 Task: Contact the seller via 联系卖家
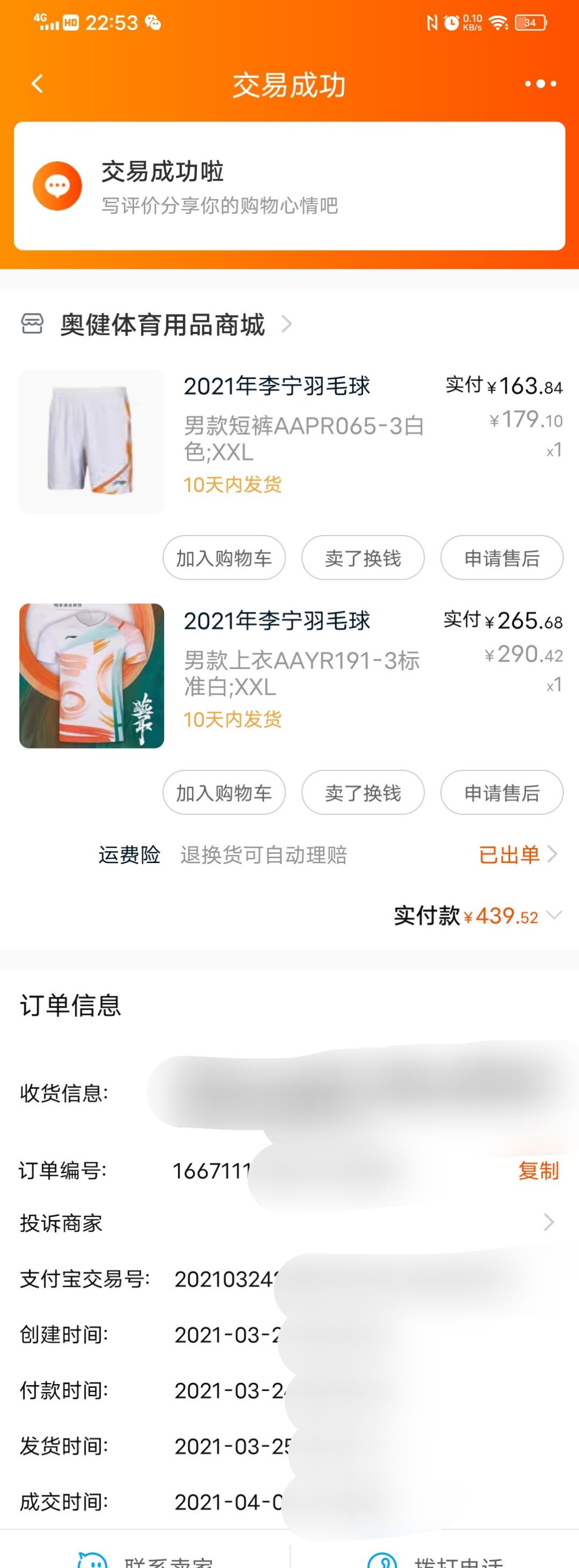pyautogui.click(x=146, y=1559)
